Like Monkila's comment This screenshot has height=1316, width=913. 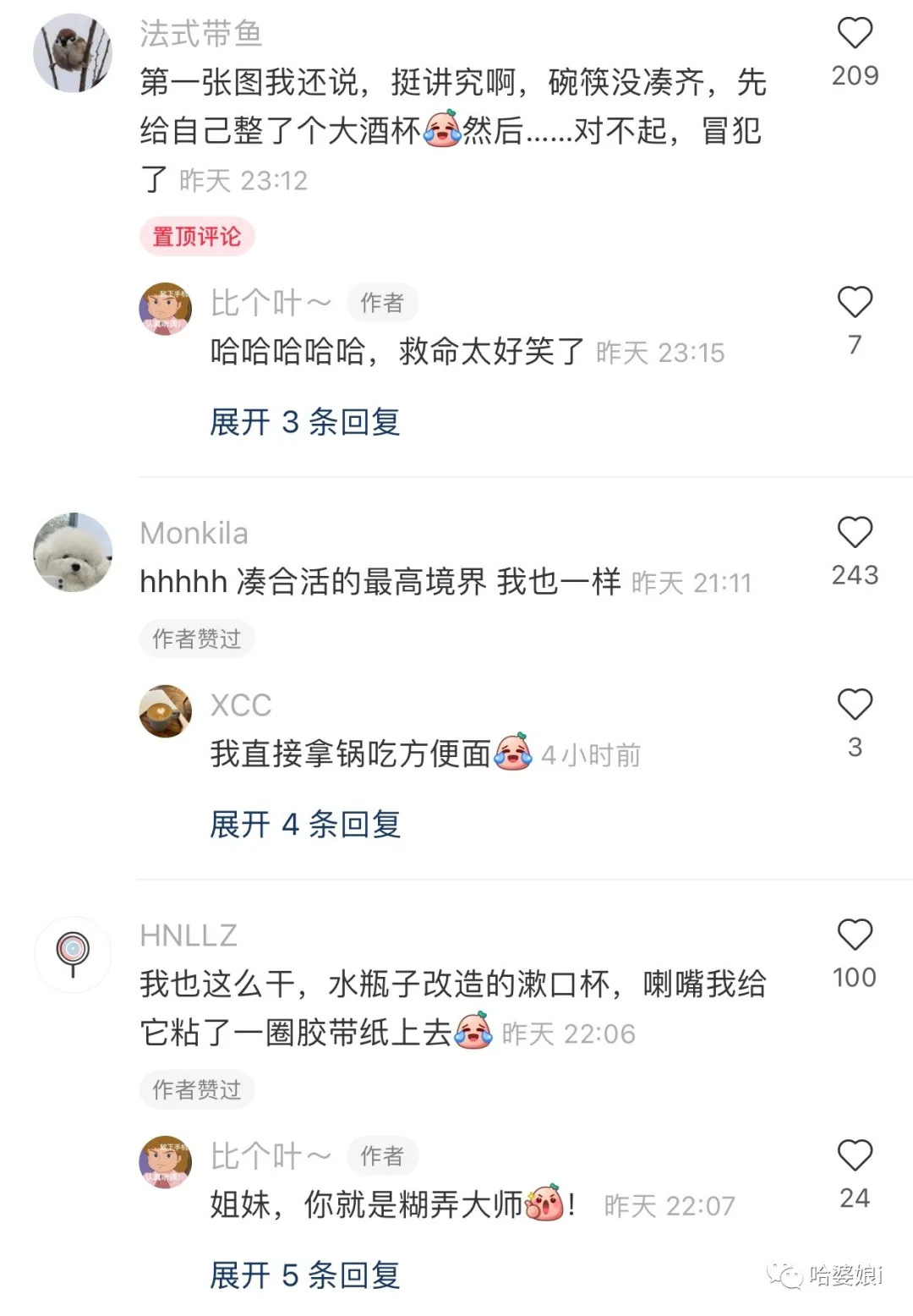tap(854, 533)
